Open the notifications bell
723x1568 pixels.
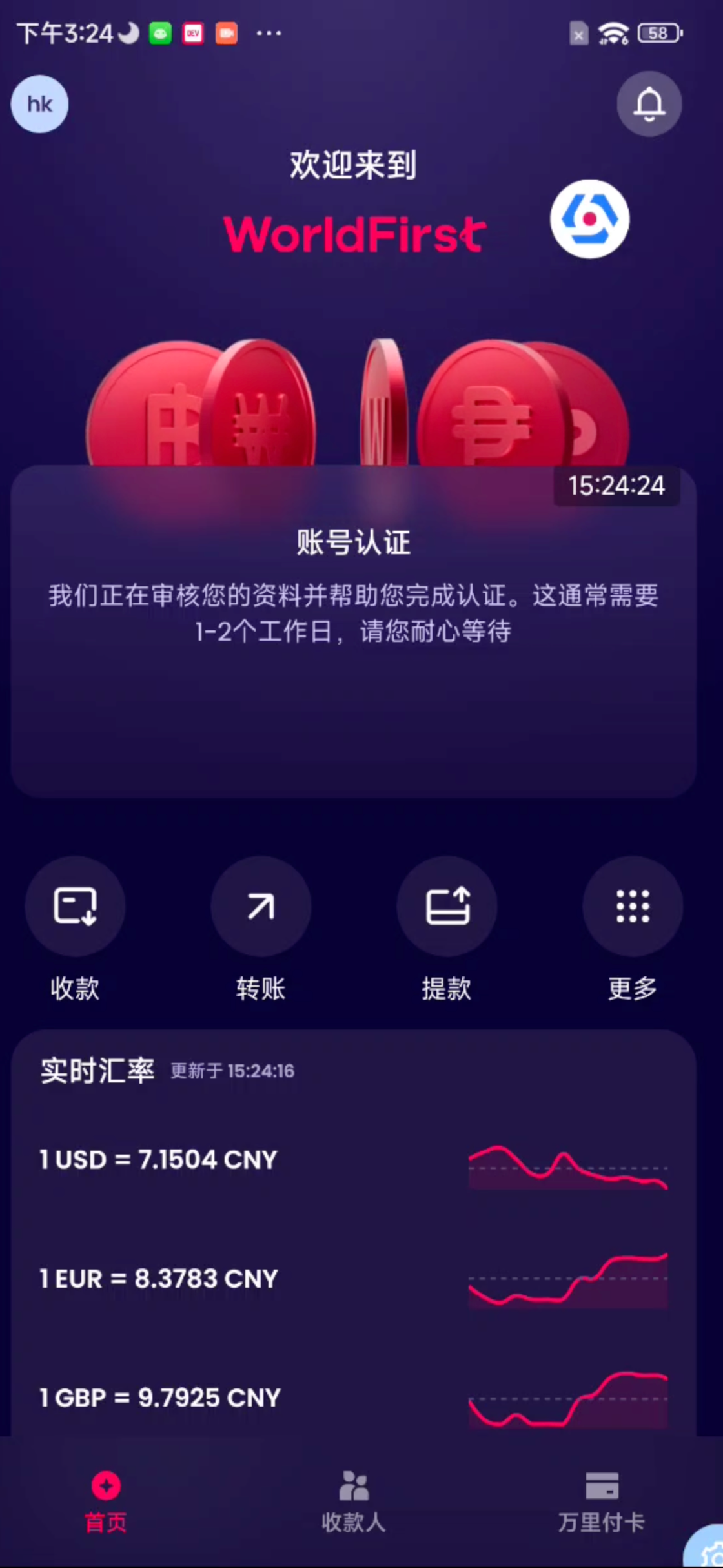point(649,104)
